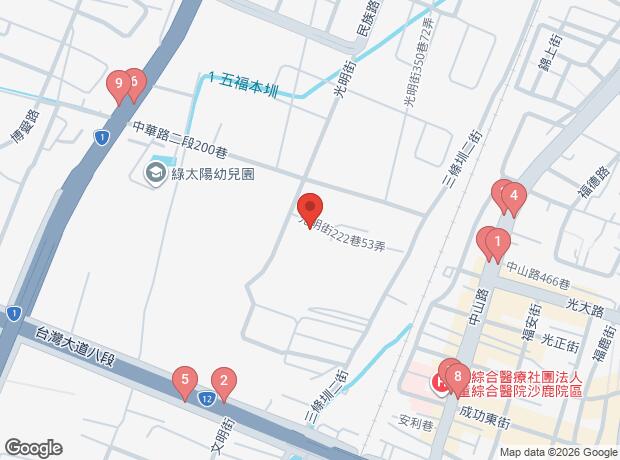
Task: Select map marker number 9
Action: (120, 84)
